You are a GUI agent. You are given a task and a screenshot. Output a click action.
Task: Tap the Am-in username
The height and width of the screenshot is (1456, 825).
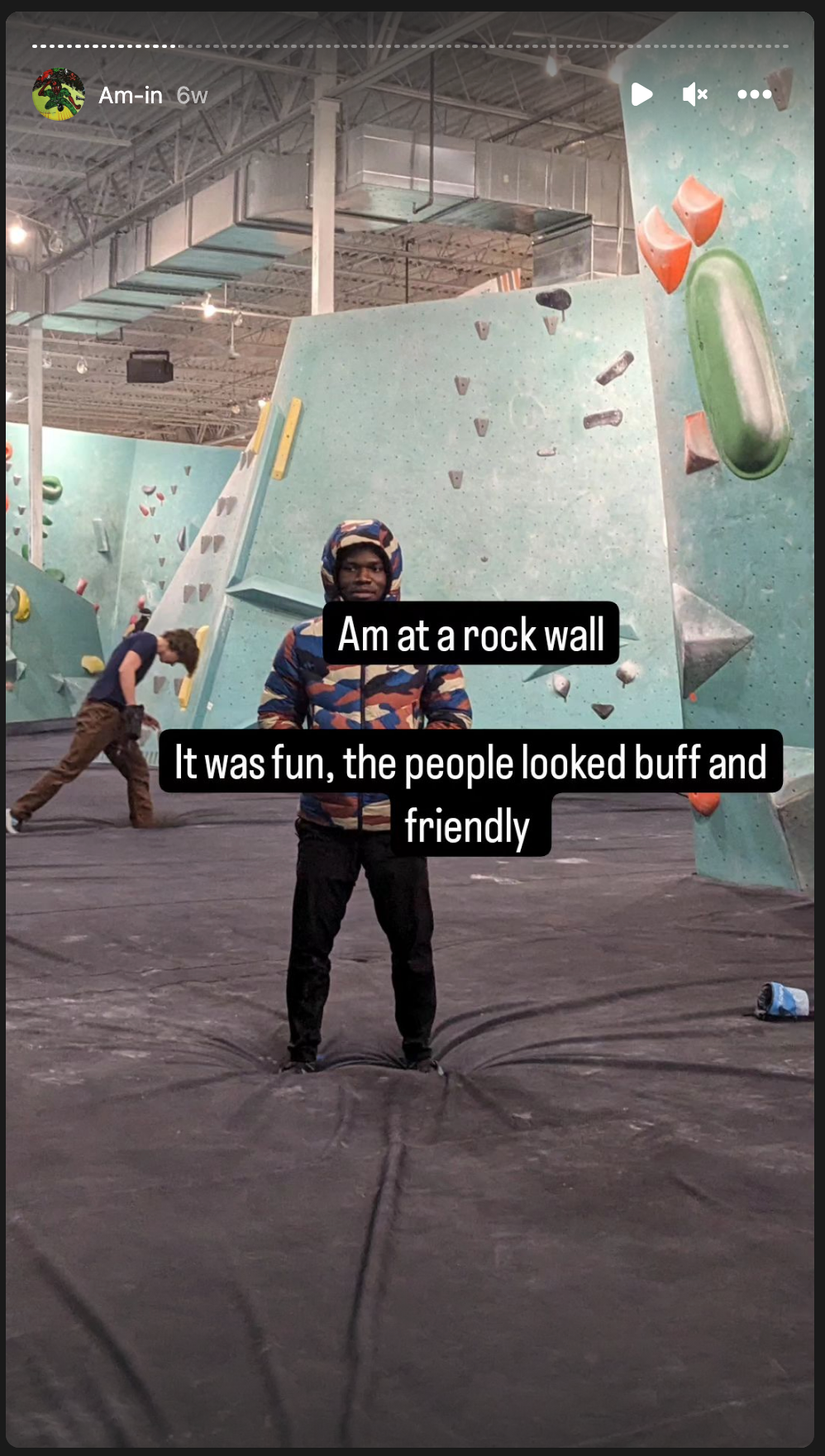[131, 96]
